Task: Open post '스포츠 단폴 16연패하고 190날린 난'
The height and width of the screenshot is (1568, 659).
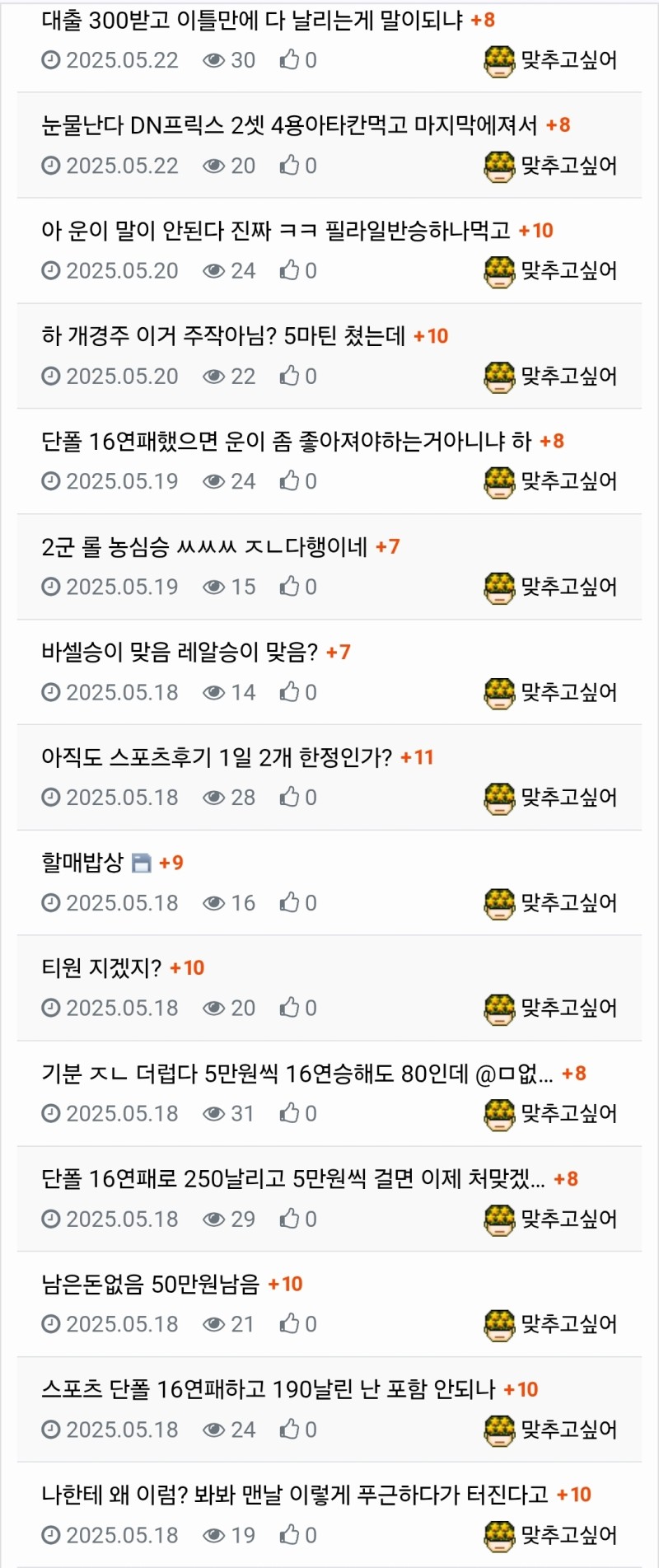Action: tap(268, 1389)
